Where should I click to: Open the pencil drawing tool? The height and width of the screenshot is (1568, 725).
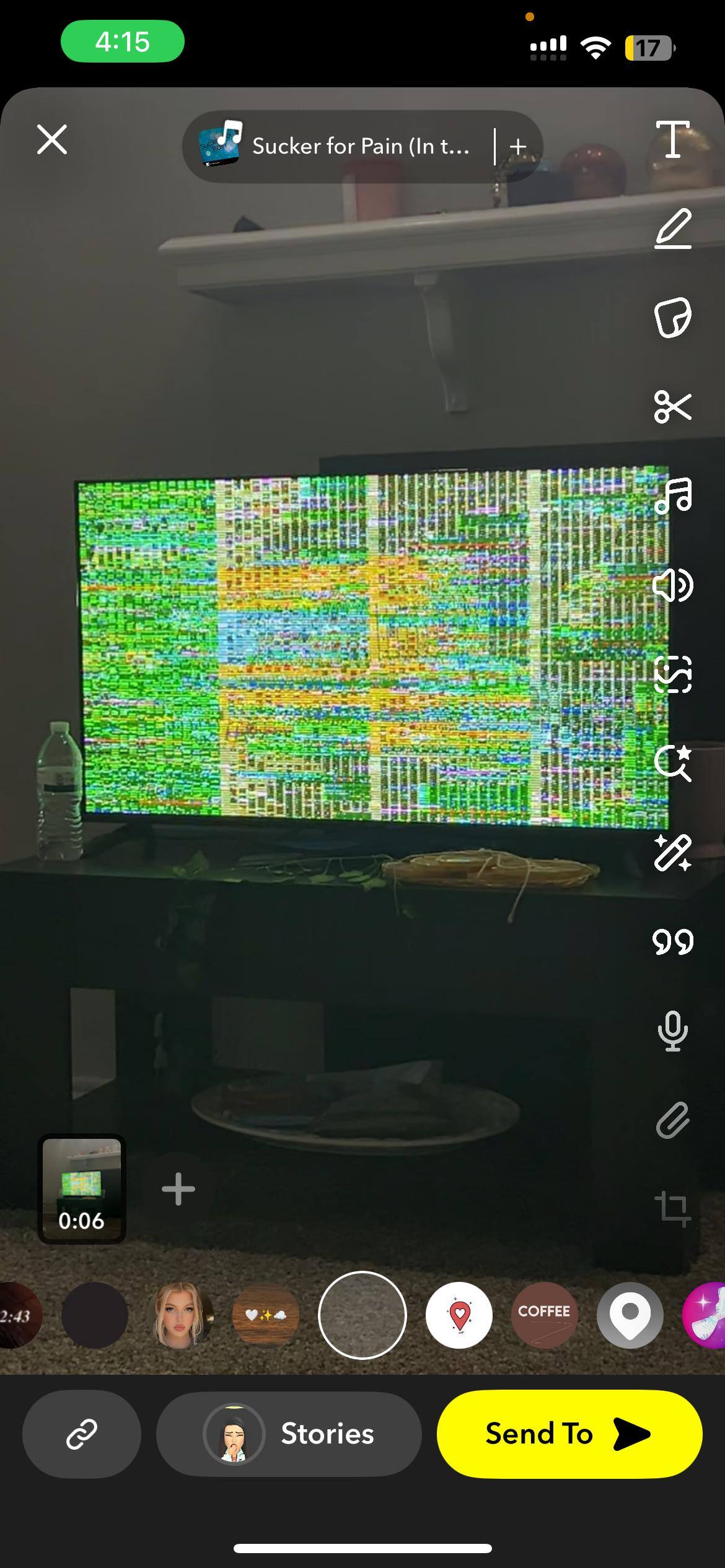pos(673,229)
